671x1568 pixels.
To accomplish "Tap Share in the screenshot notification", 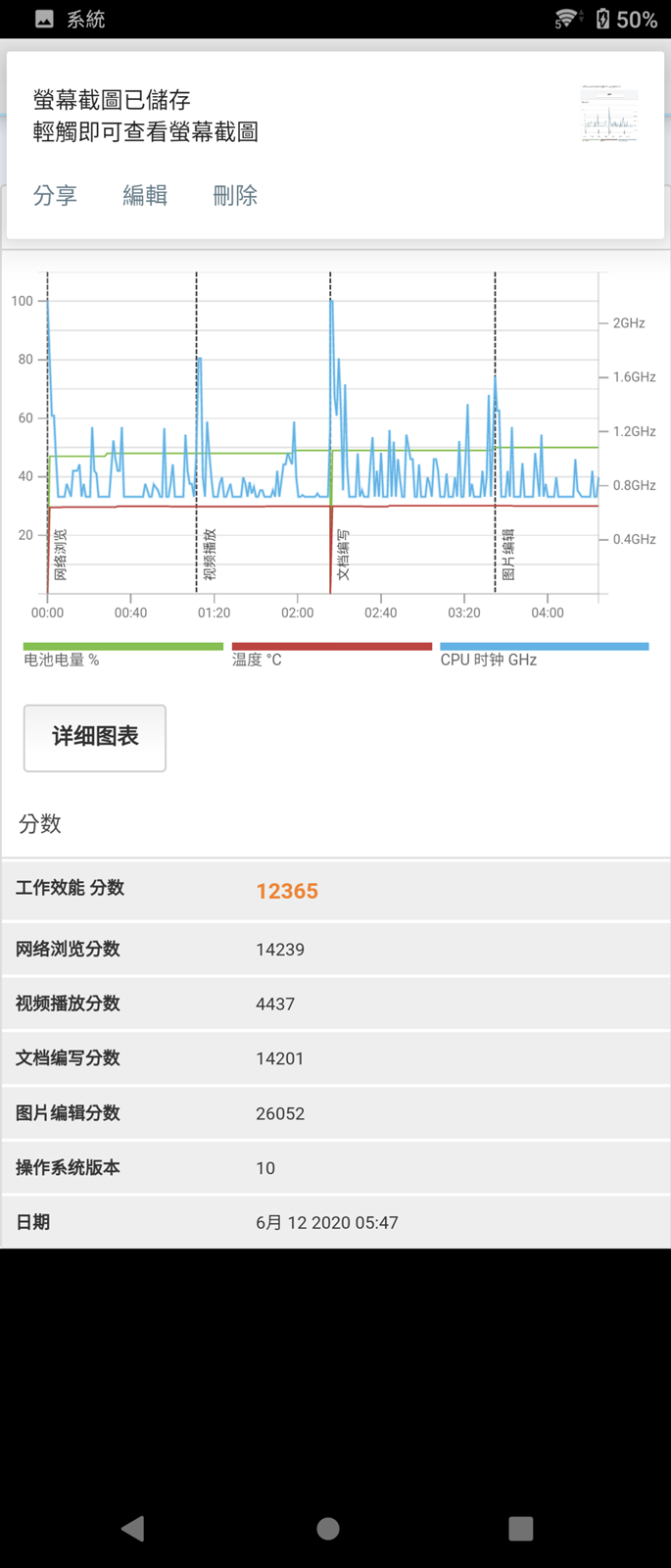I will tap(55, 195).
